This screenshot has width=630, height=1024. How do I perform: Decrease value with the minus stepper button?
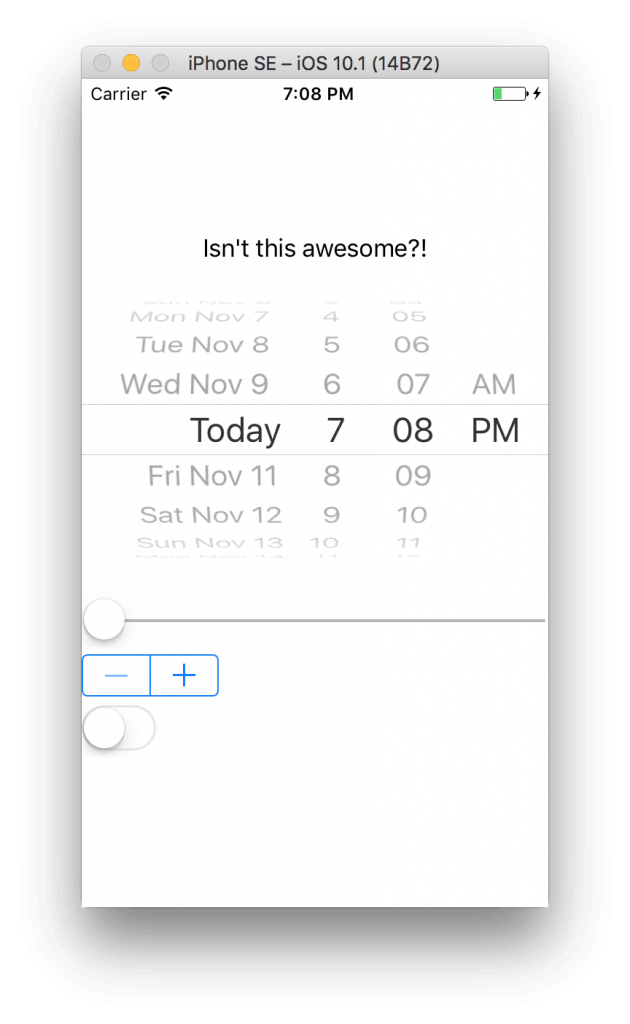pyautogui.click(x=116, y=675)
